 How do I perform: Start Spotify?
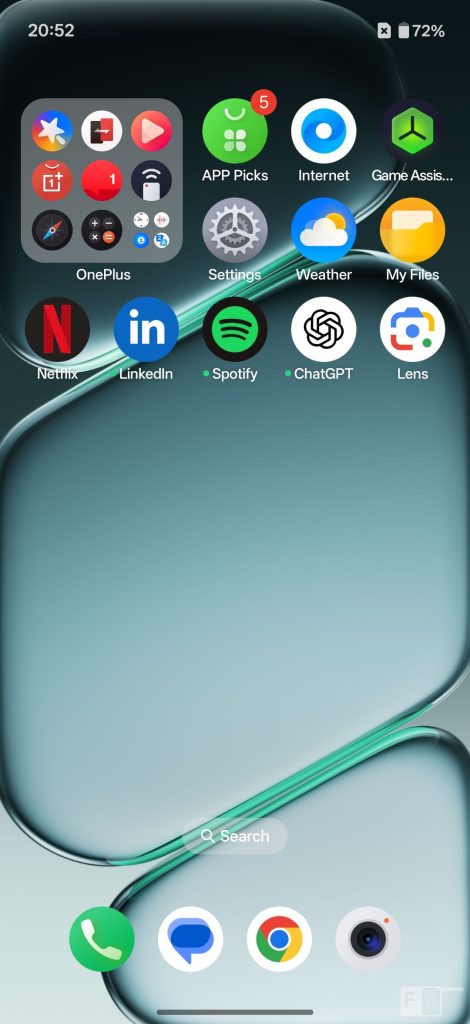click(x=235, y=330)
